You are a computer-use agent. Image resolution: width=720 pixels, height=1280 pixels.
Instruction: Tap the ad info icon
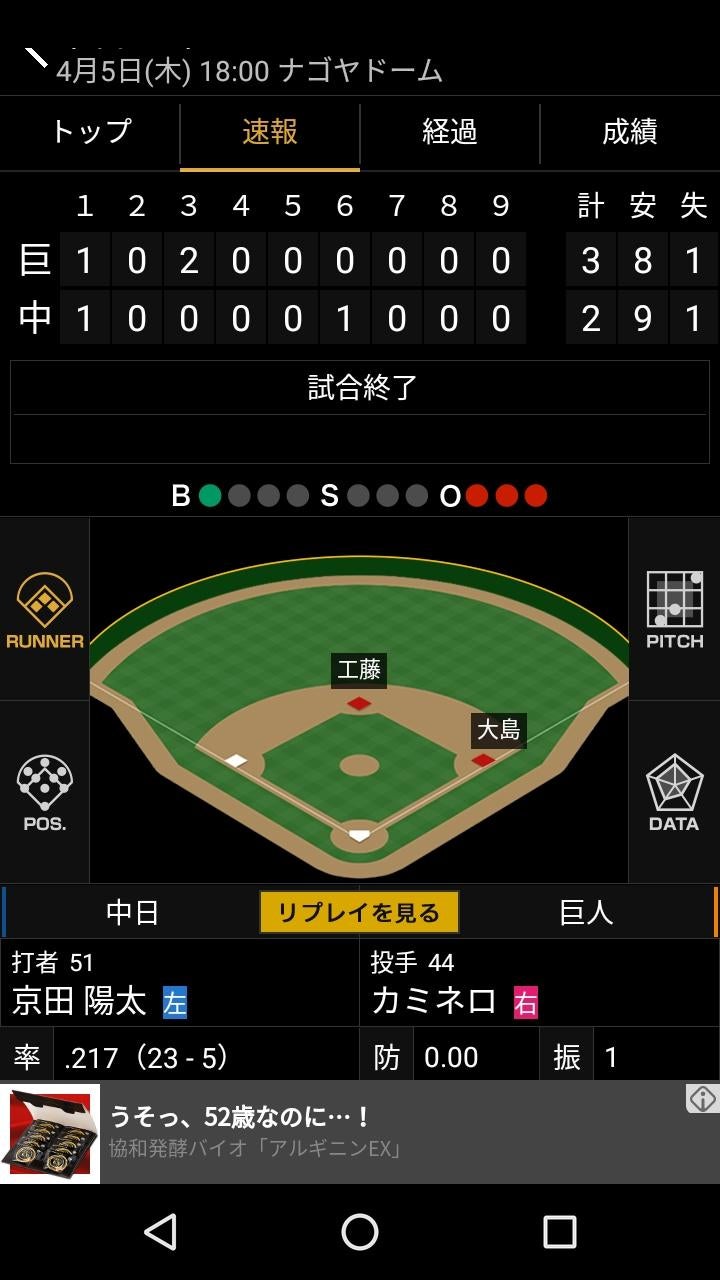click(702, 1099)
